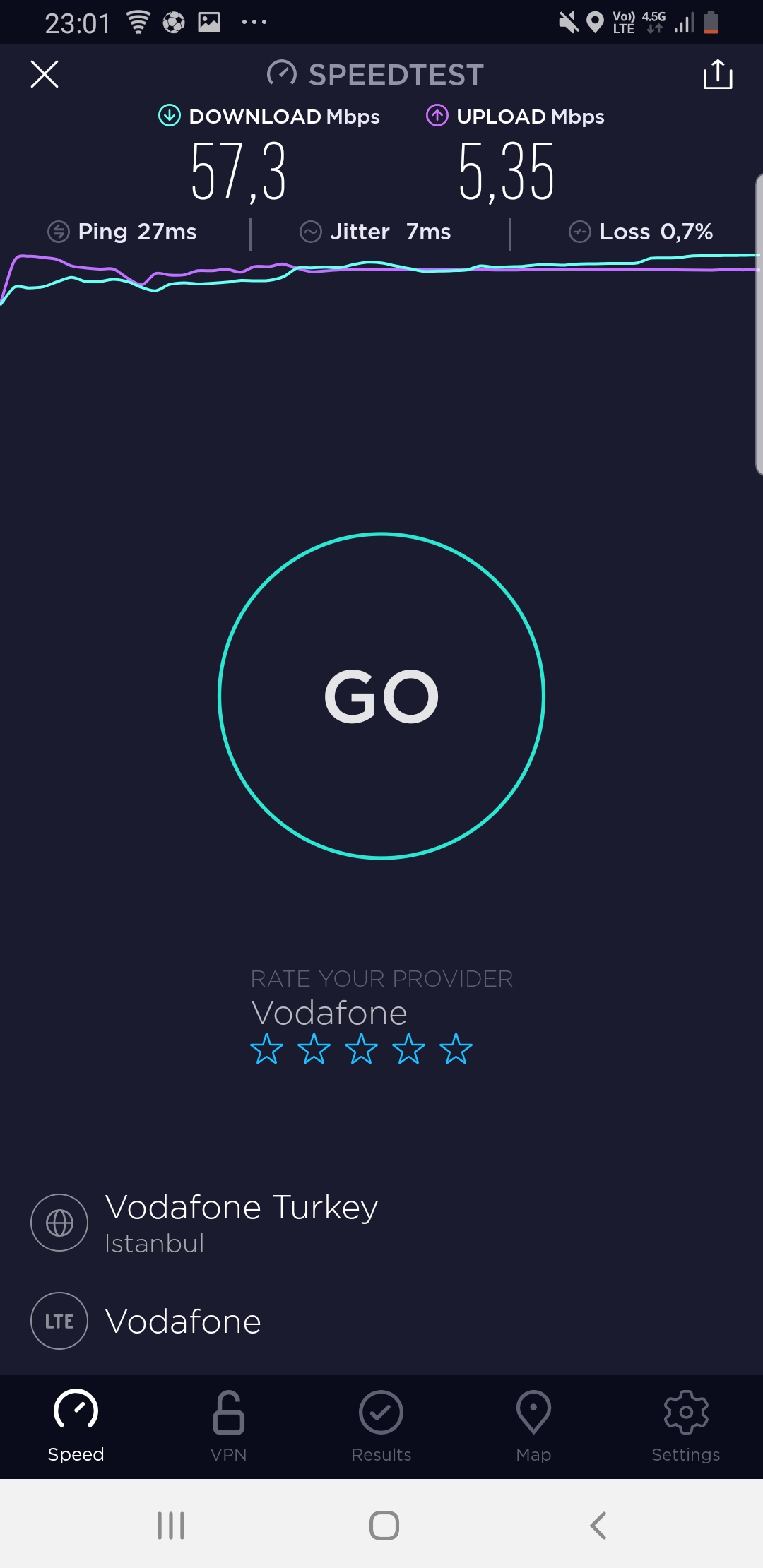Open the Vodafone LTE connection row
This screenshot has width=763, height=1568.
tap(146, 1321)
